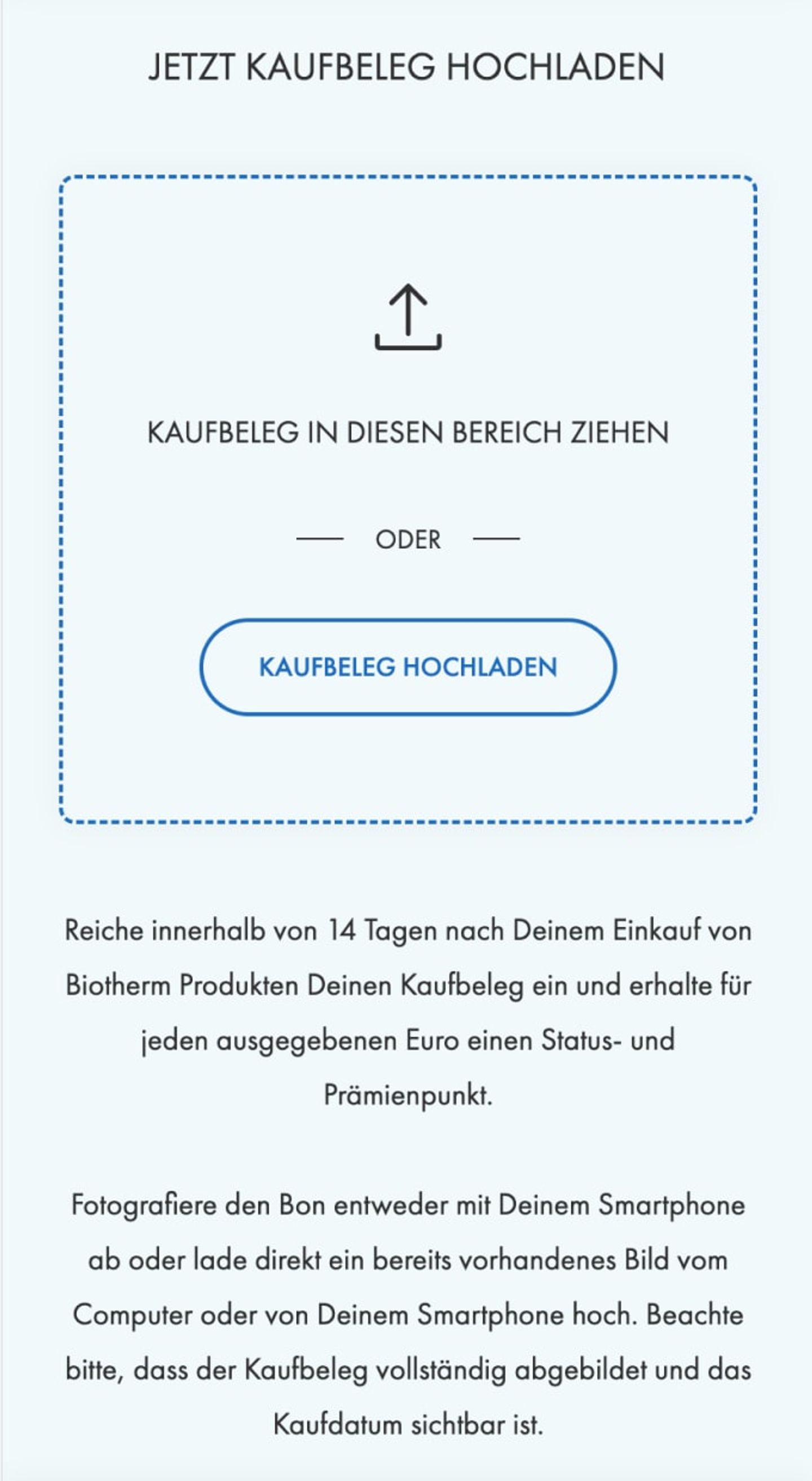This screenshot has height=1481, width=812.
Task: Tap the Kaufbeleg hochladen button
Action: coord(408,667)
